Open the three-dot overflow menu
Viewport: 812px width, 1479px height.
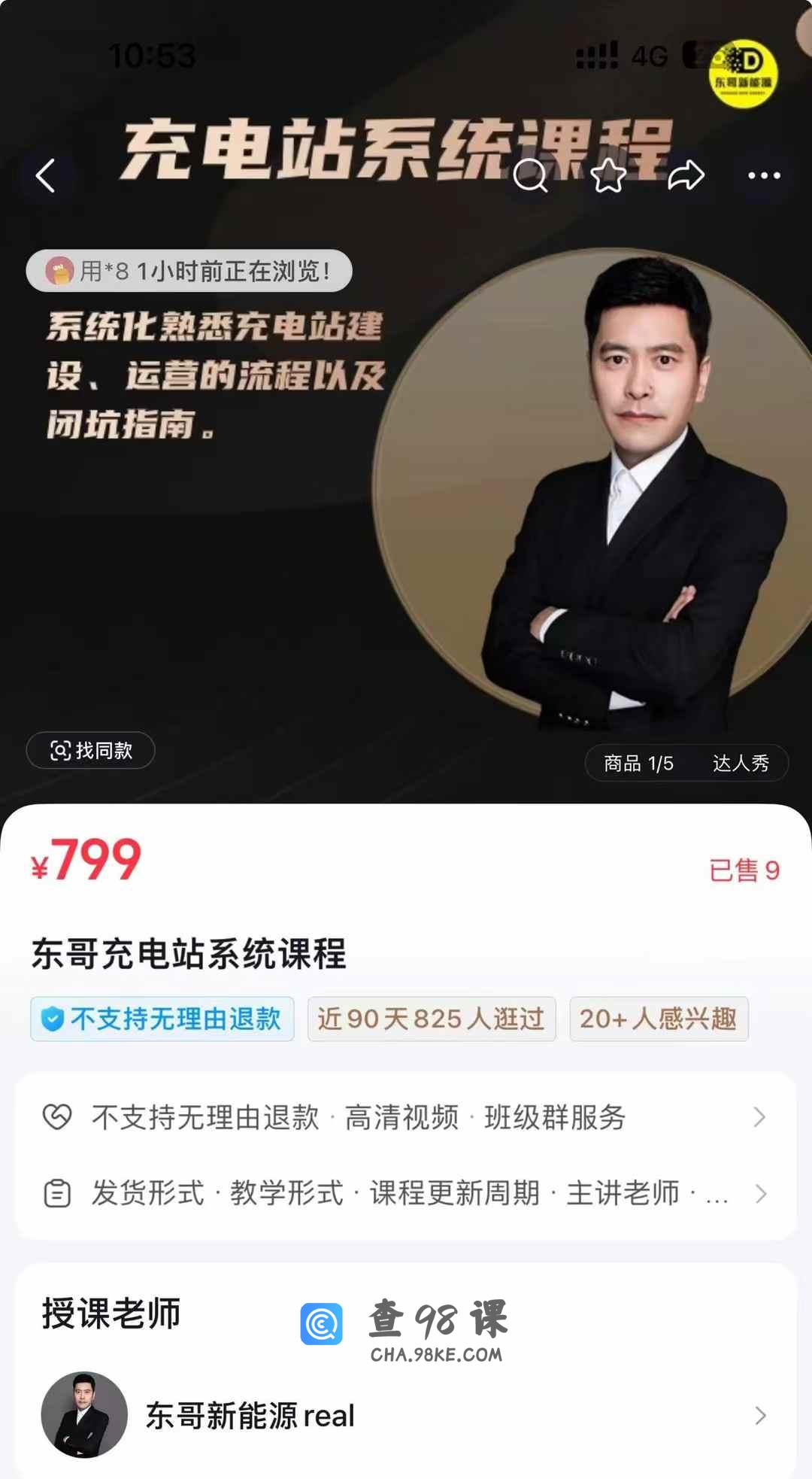(x=764, y=176)
